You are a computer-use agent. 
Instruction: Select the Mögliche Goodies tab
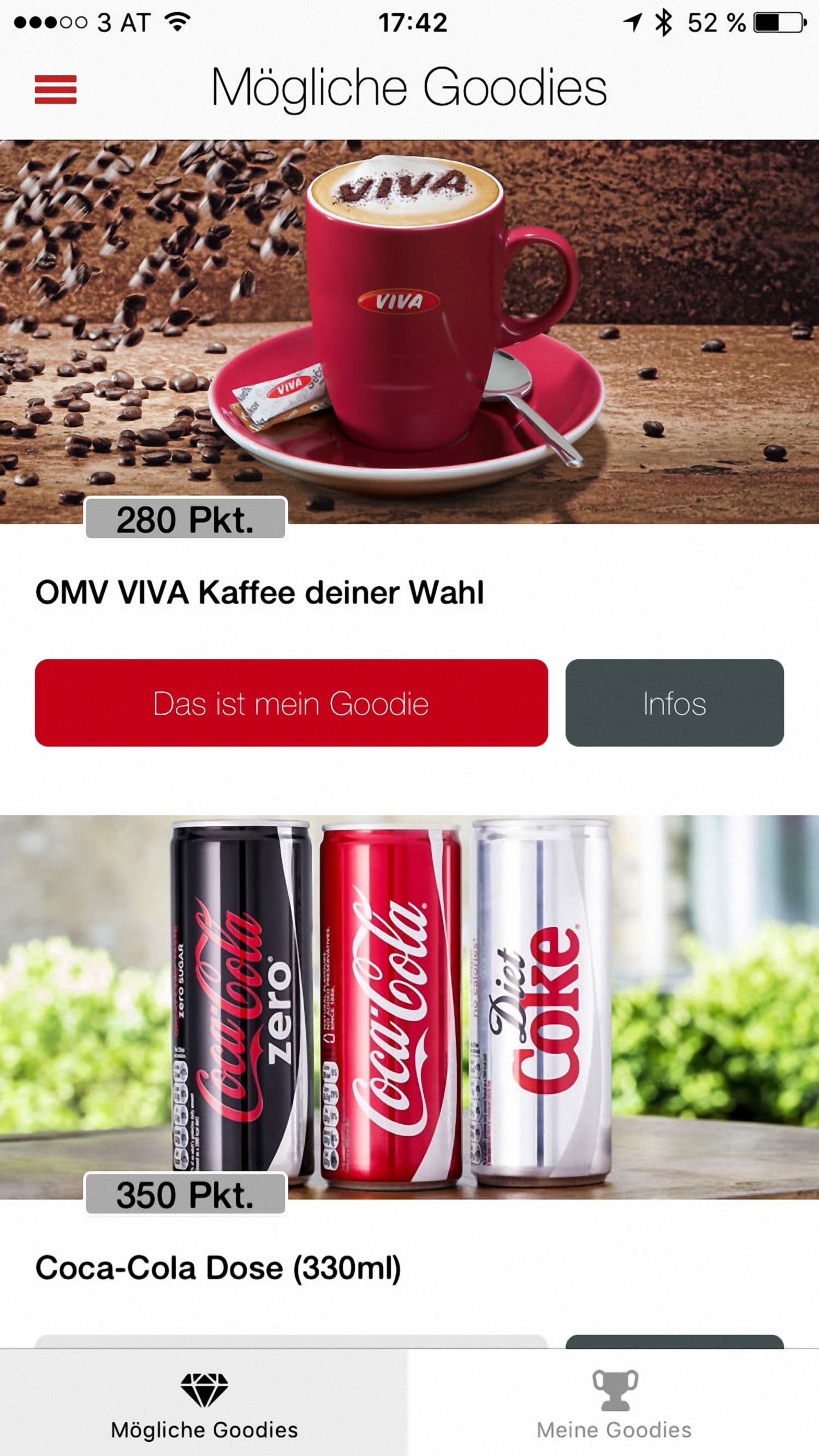pos(204,1403)
